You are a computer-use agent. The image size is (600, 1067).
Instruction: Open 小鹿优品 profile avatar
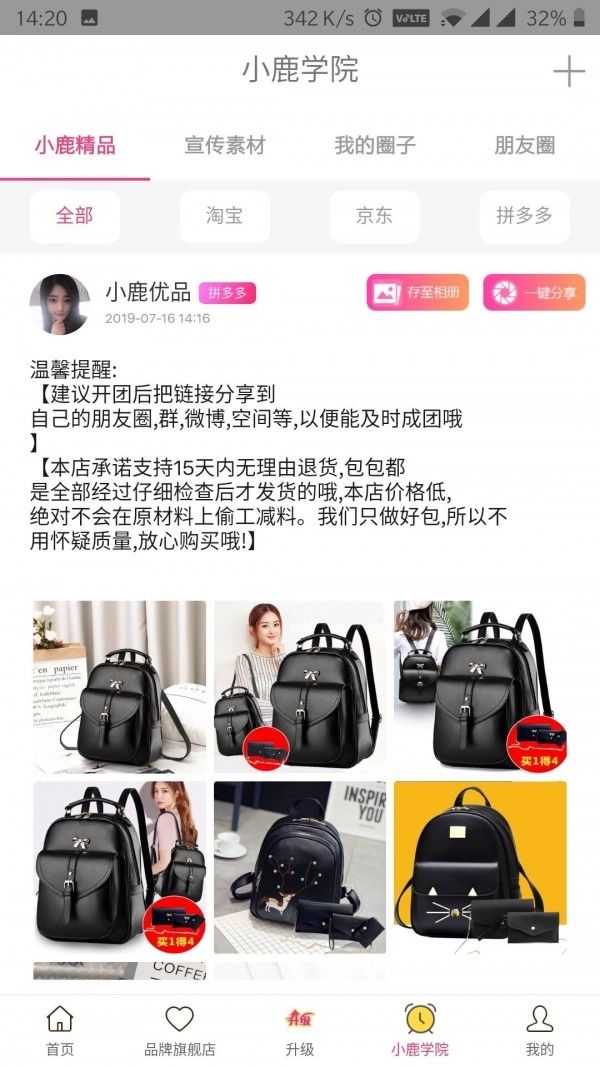[x=60, y=305]
